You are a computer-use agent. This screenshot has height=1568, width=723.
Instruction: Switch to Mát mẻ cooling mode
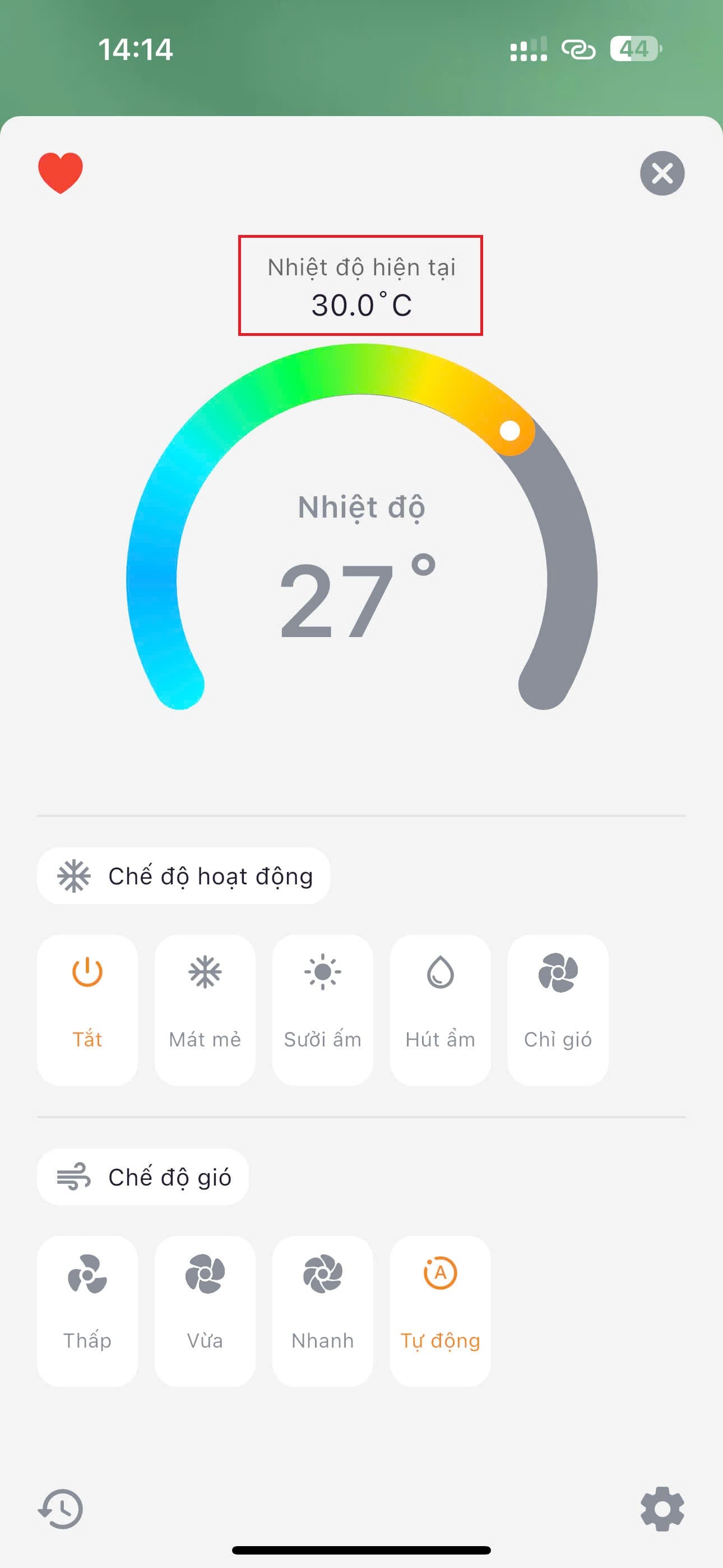click(x=205, y=1009)
